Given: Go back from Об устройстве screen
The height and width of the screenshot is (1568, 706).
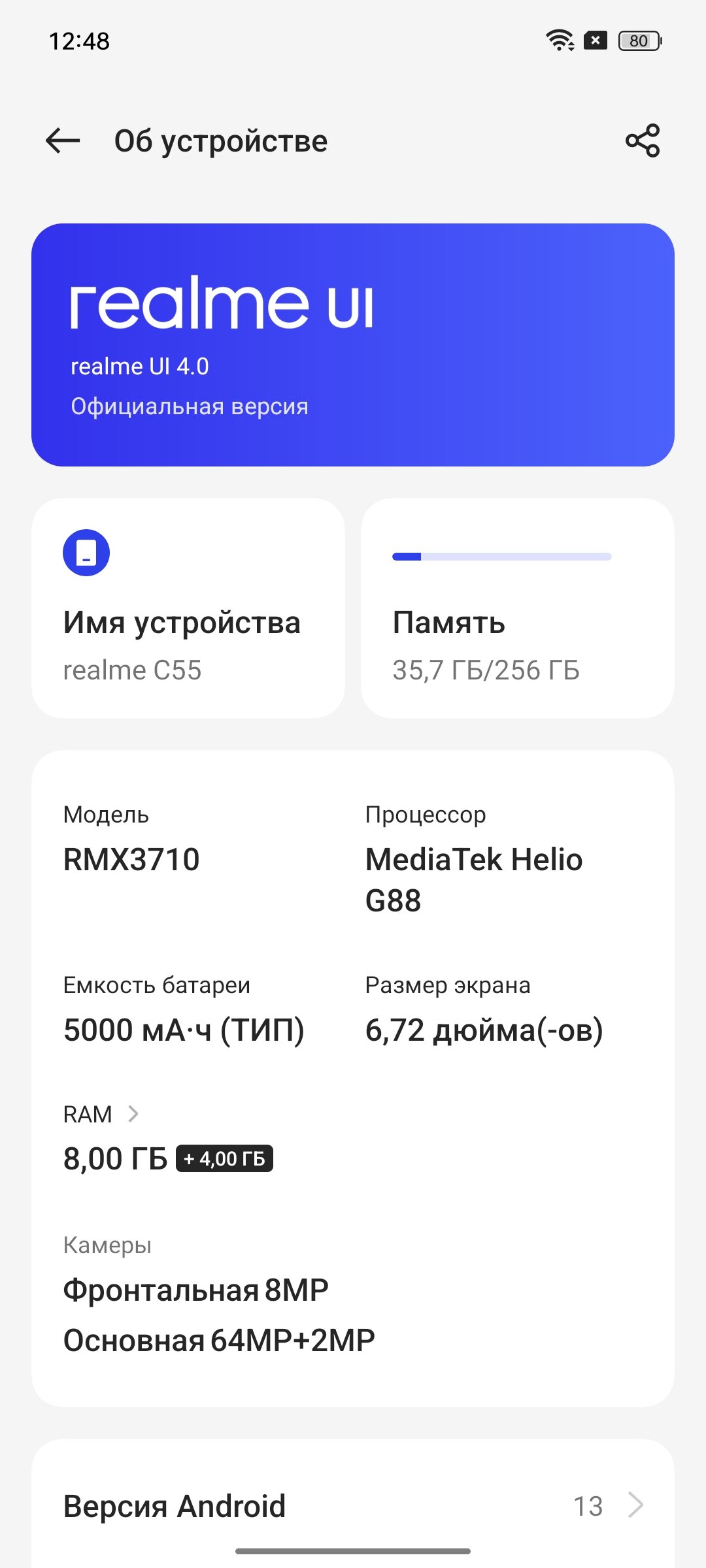Looking at the screenshot, I should (x=63, y=140).
